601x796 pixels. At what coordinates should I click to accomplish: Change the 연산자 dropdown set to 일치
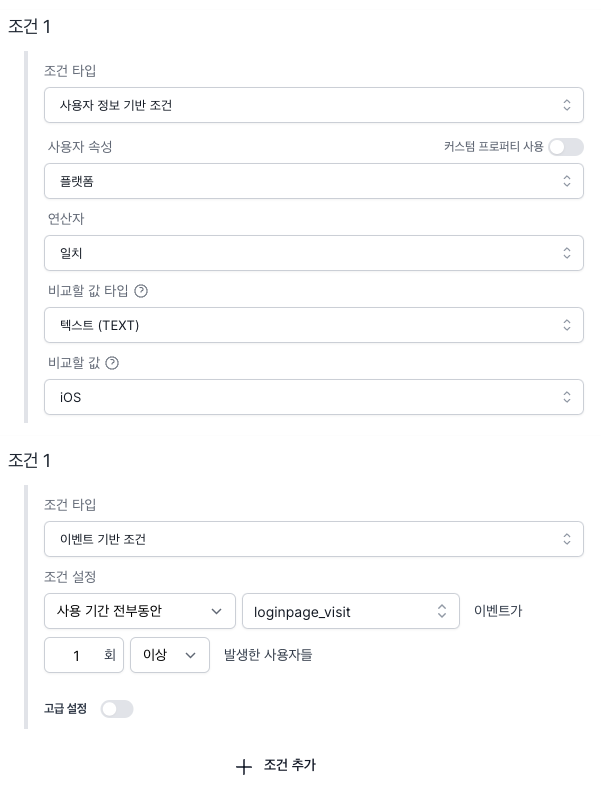pyautogui.click(x=313, y=253)
